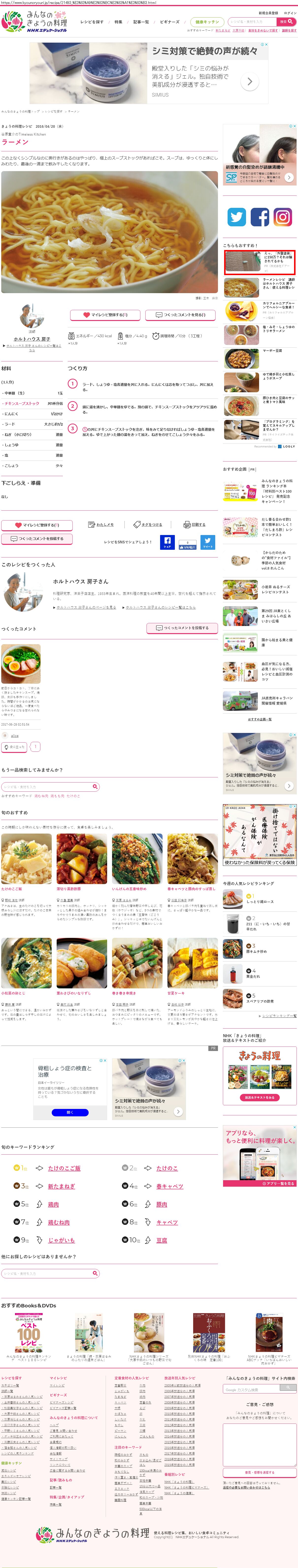Open the 健康キッチン button in the header

(x=207, y=22)
